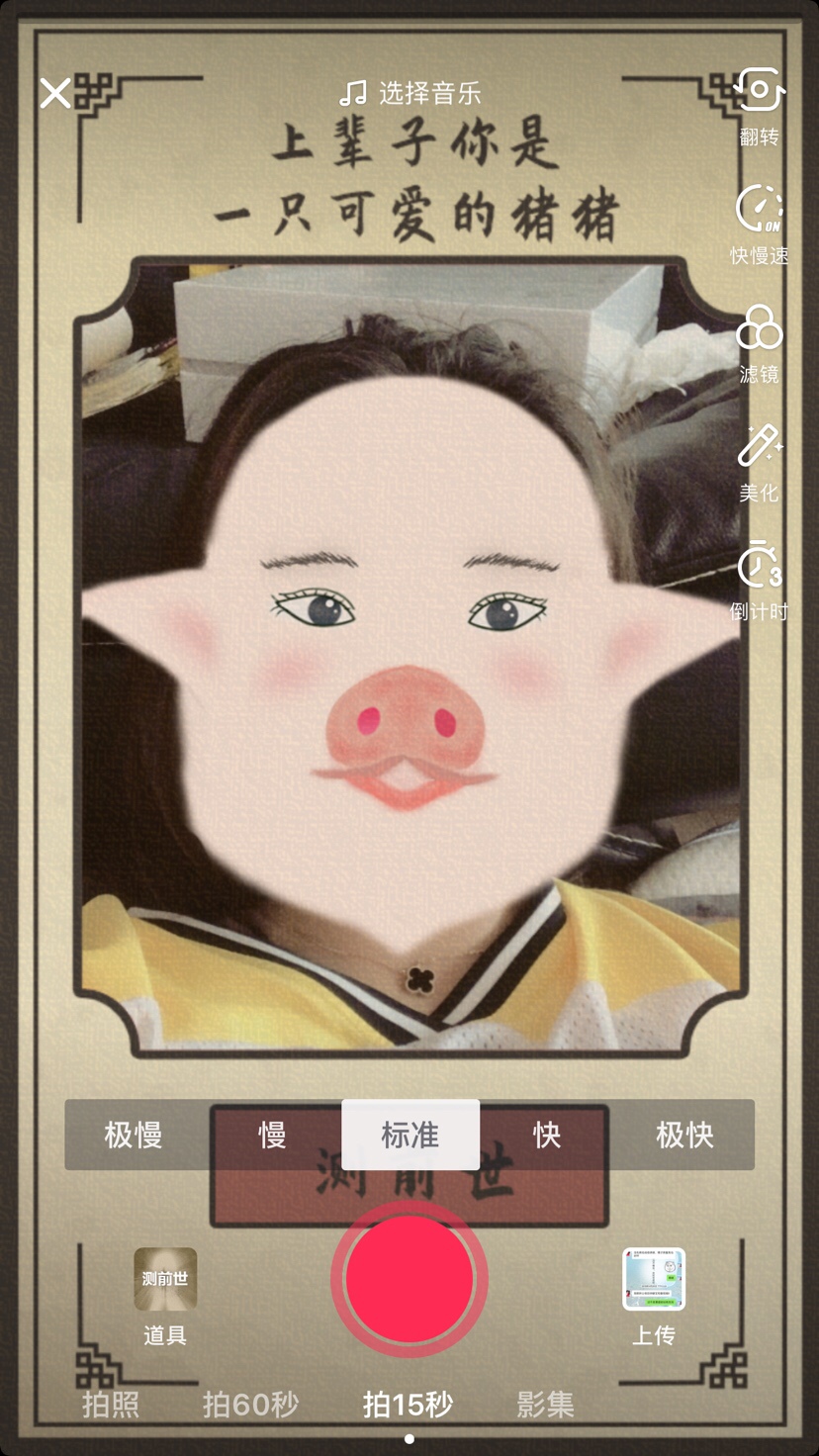Start recording with the red button
This screenshot has width=819, height=1456.
pyautogui.click(x=409, y=1279)
